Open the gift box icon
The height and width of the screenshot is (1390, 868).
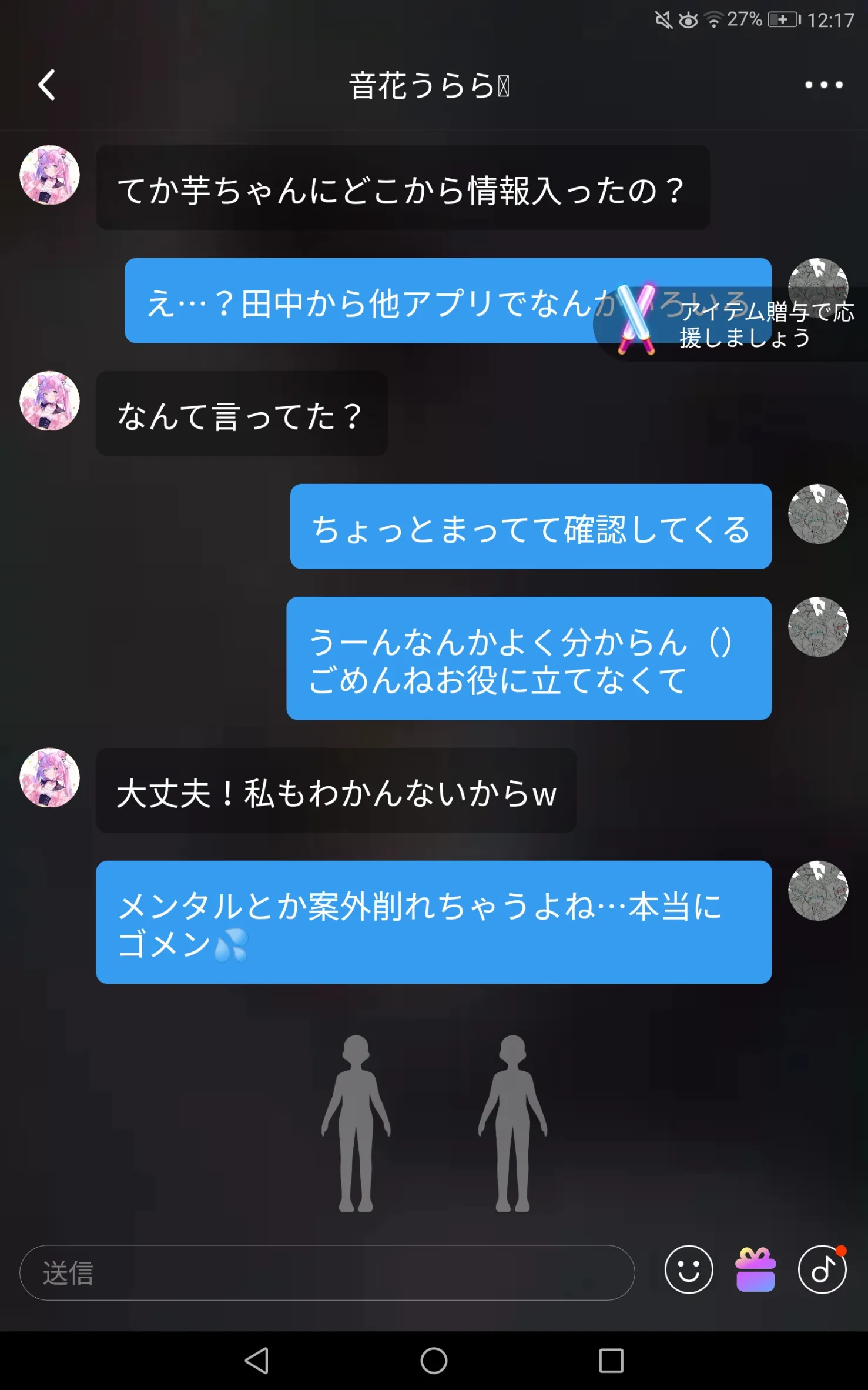[x=756, y=1269]
